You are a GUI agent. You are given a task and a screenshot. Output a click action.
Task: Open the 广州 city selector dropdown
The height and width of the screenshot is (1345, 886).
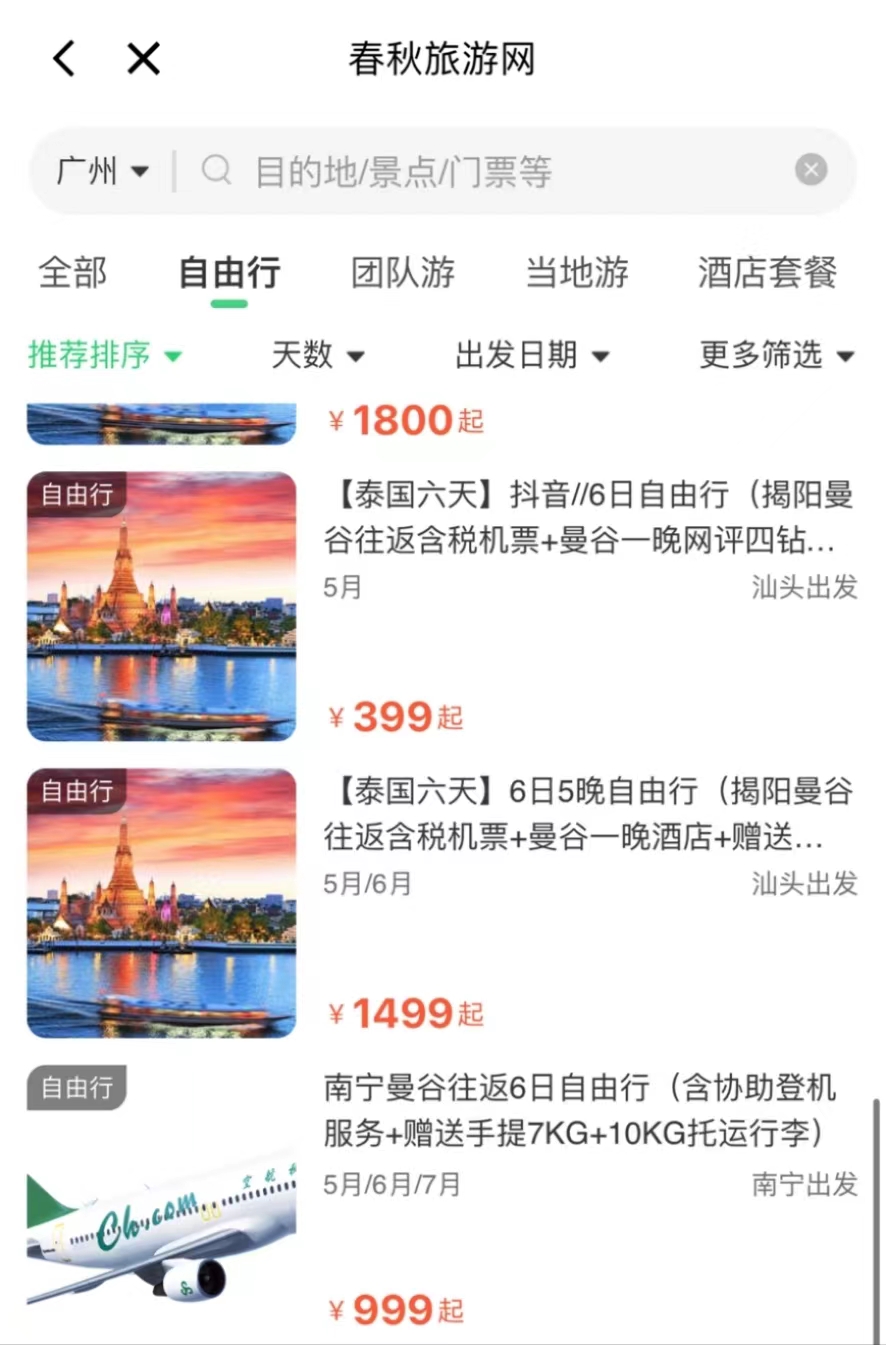[x=97, y=169]
